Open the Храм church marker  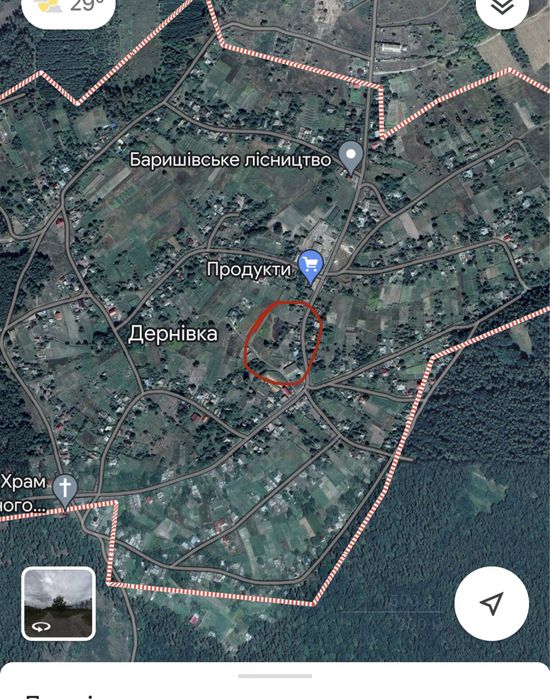click(65, 491)
